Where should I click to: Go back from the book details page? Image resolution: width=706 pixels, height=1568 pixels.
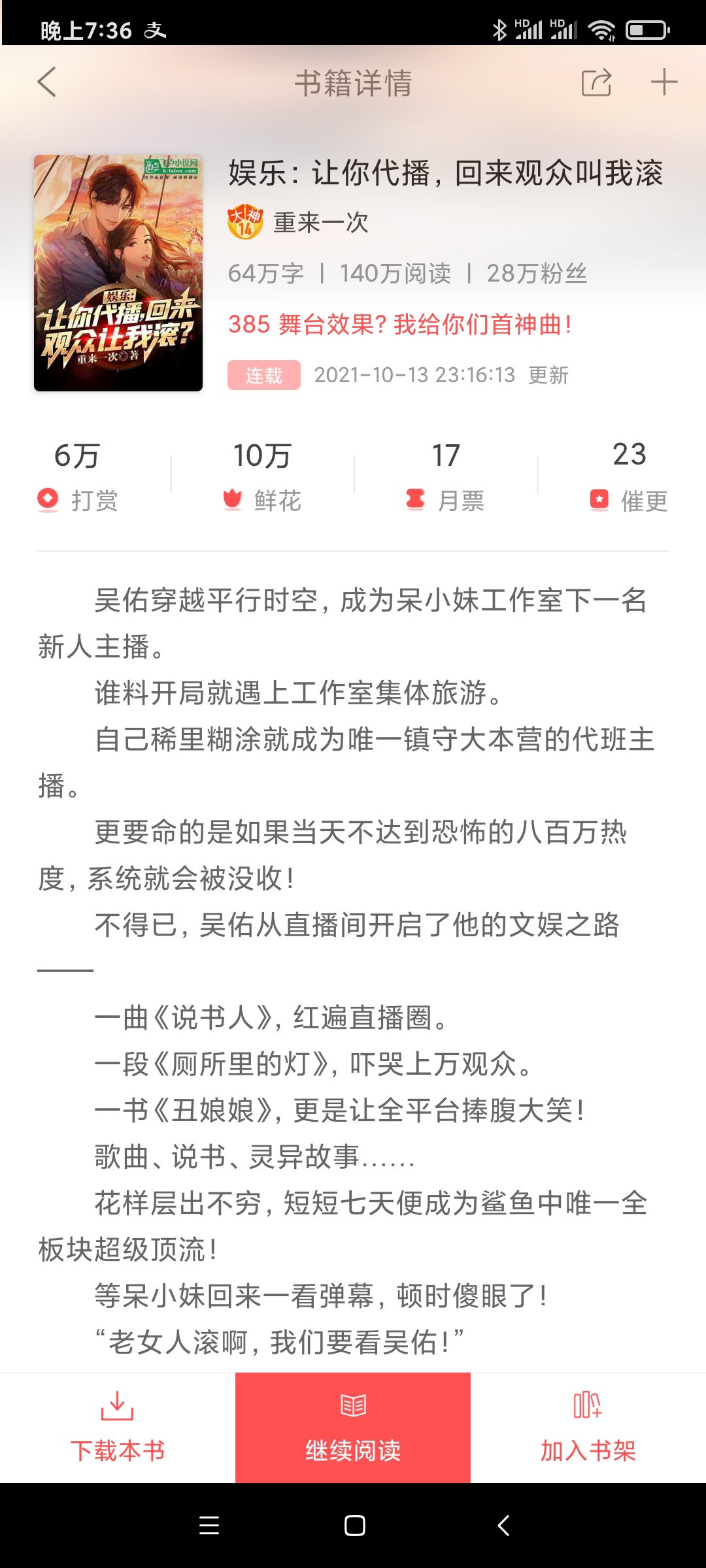(x=46, y=82)
